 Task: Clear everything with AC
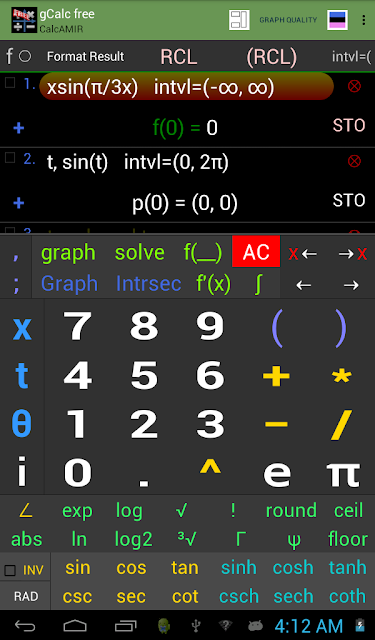click(x=256, y=252)
